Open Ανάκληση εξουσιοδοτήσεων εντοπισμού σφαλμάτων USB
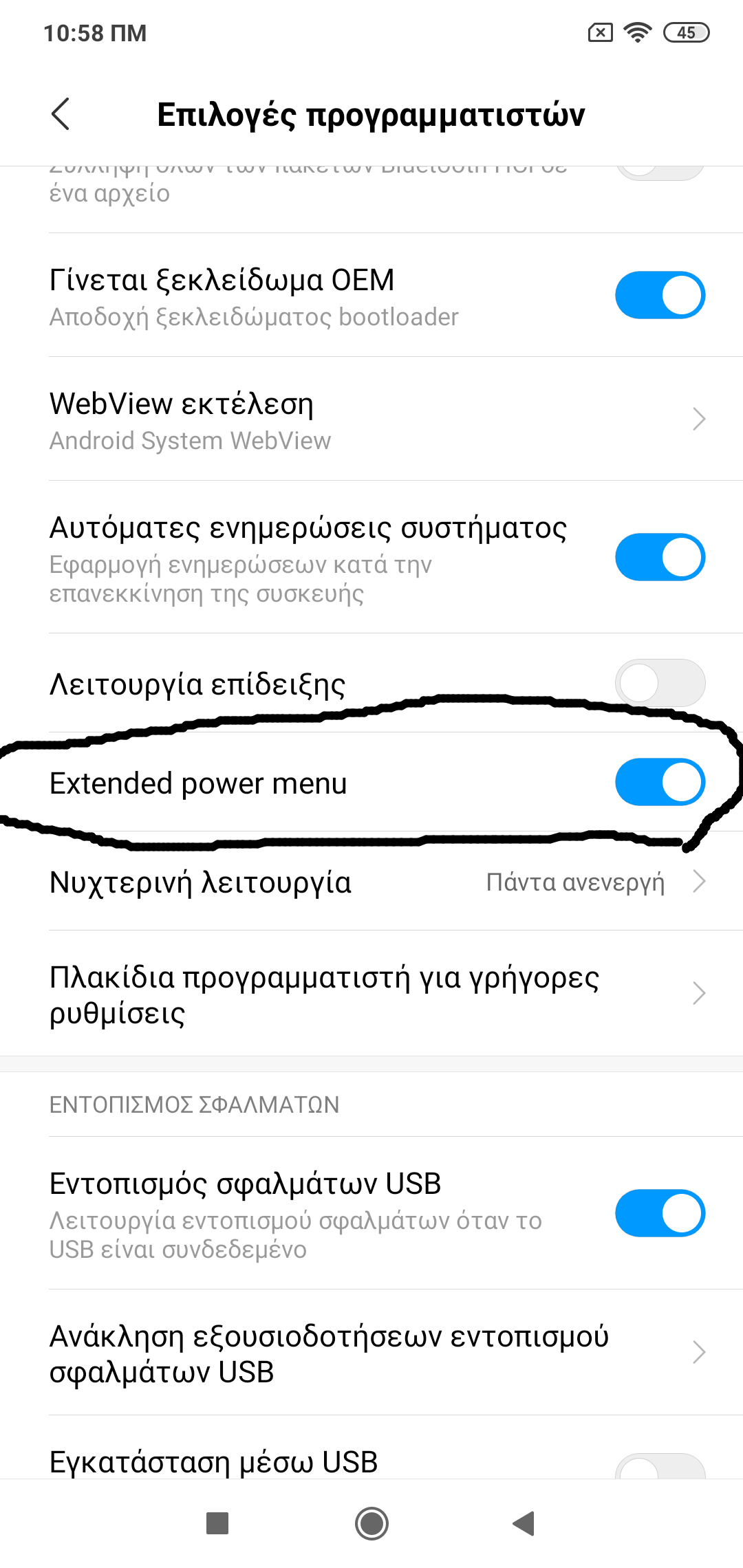Viewport: 743px width, 1568px height. pos(371,1353)
